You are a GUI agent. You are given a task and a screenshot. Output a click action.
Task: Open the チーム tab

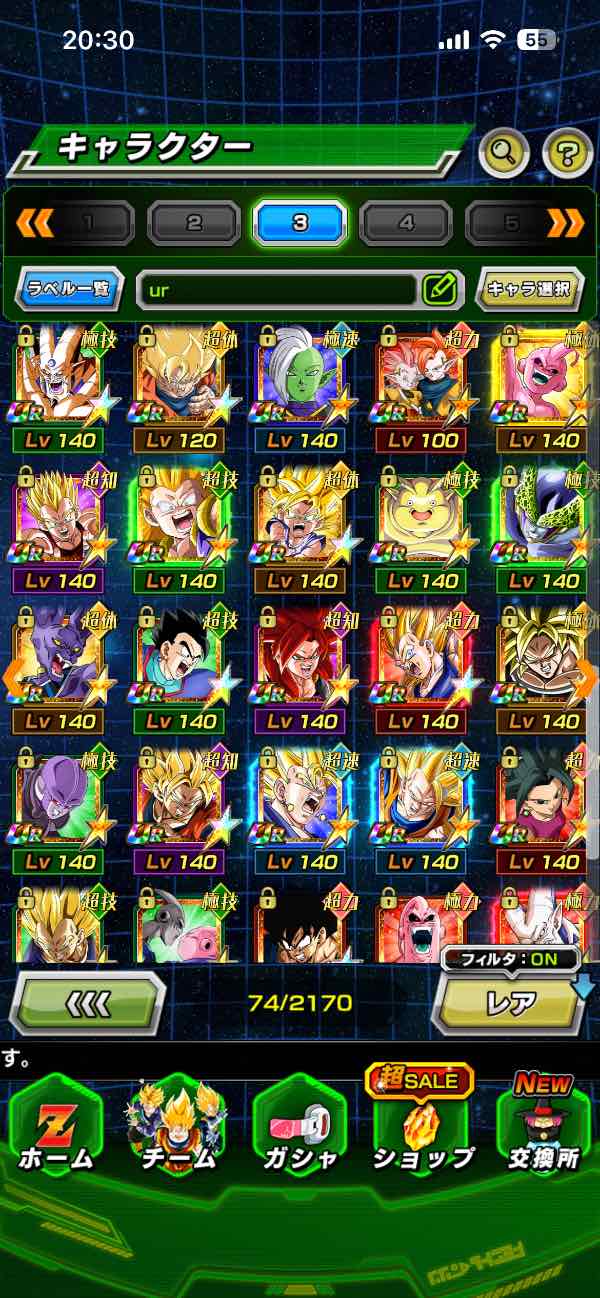(x=177, y=1125)
